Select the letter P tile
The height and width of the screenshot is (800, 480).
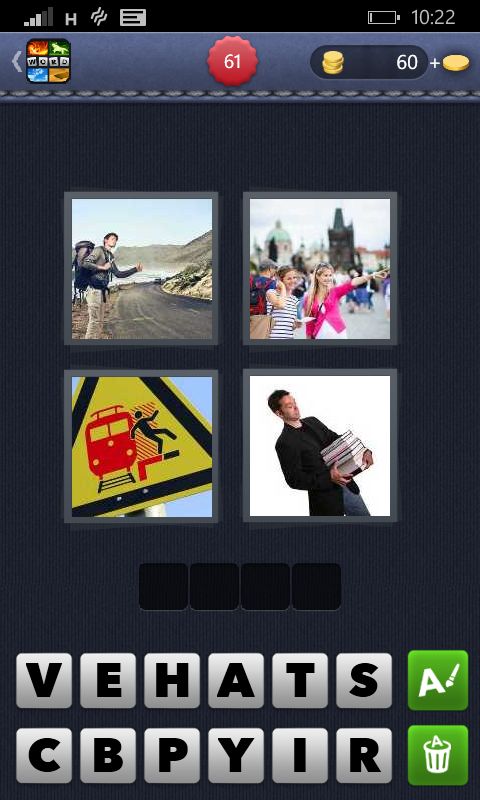click(172, 755)
